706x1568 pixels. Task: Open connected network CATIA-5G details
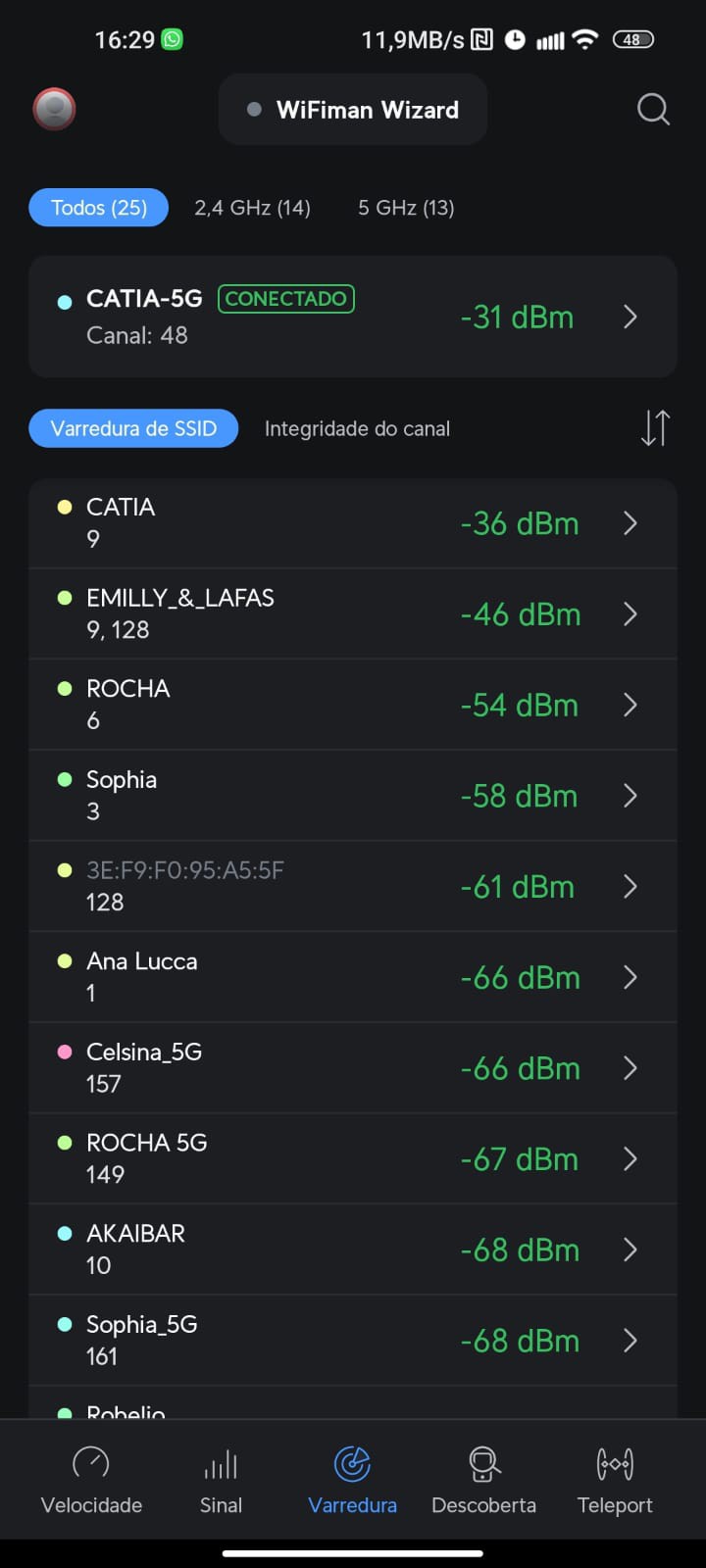353,317
